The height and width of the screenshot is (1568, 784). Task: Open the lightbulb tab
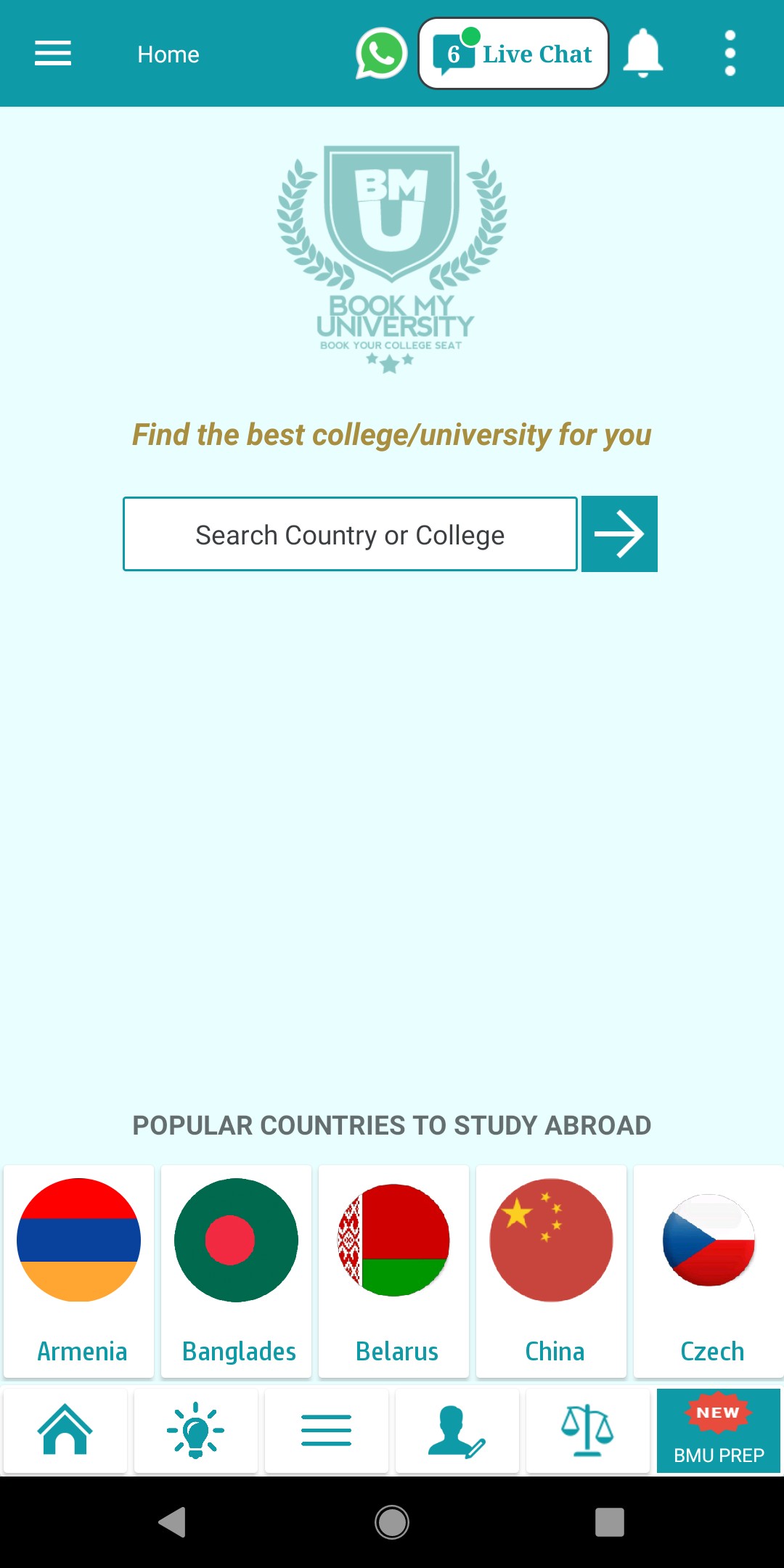pos(196,1430)
